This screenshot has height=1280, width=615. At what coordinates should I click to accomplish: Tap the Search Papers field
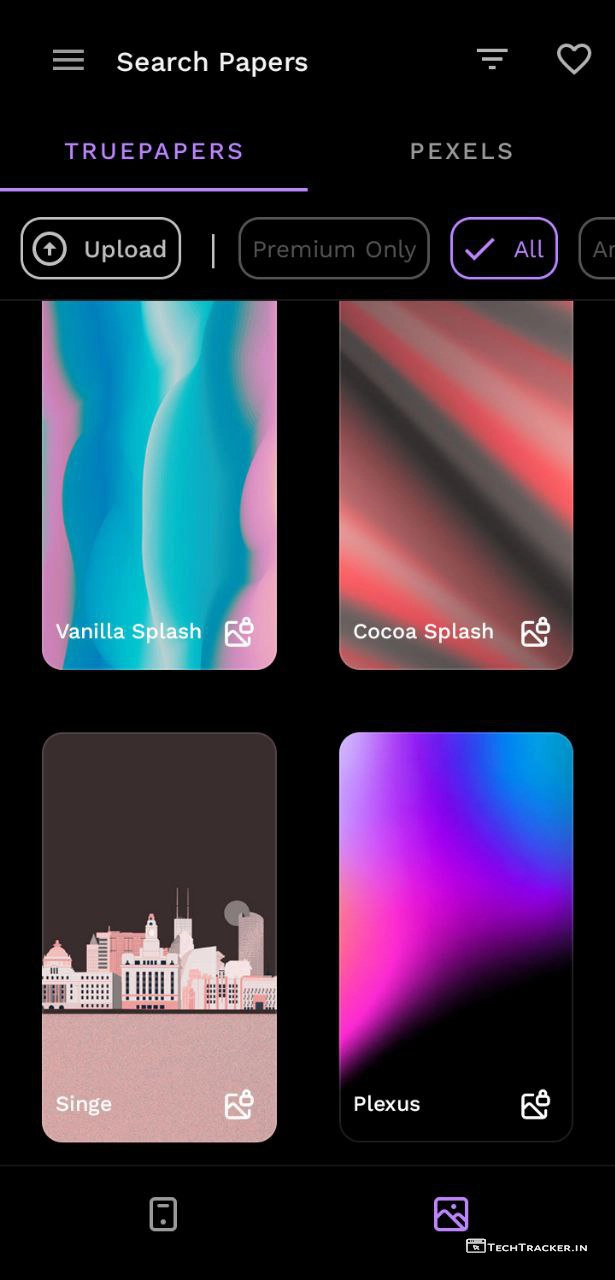pos(212,62)
